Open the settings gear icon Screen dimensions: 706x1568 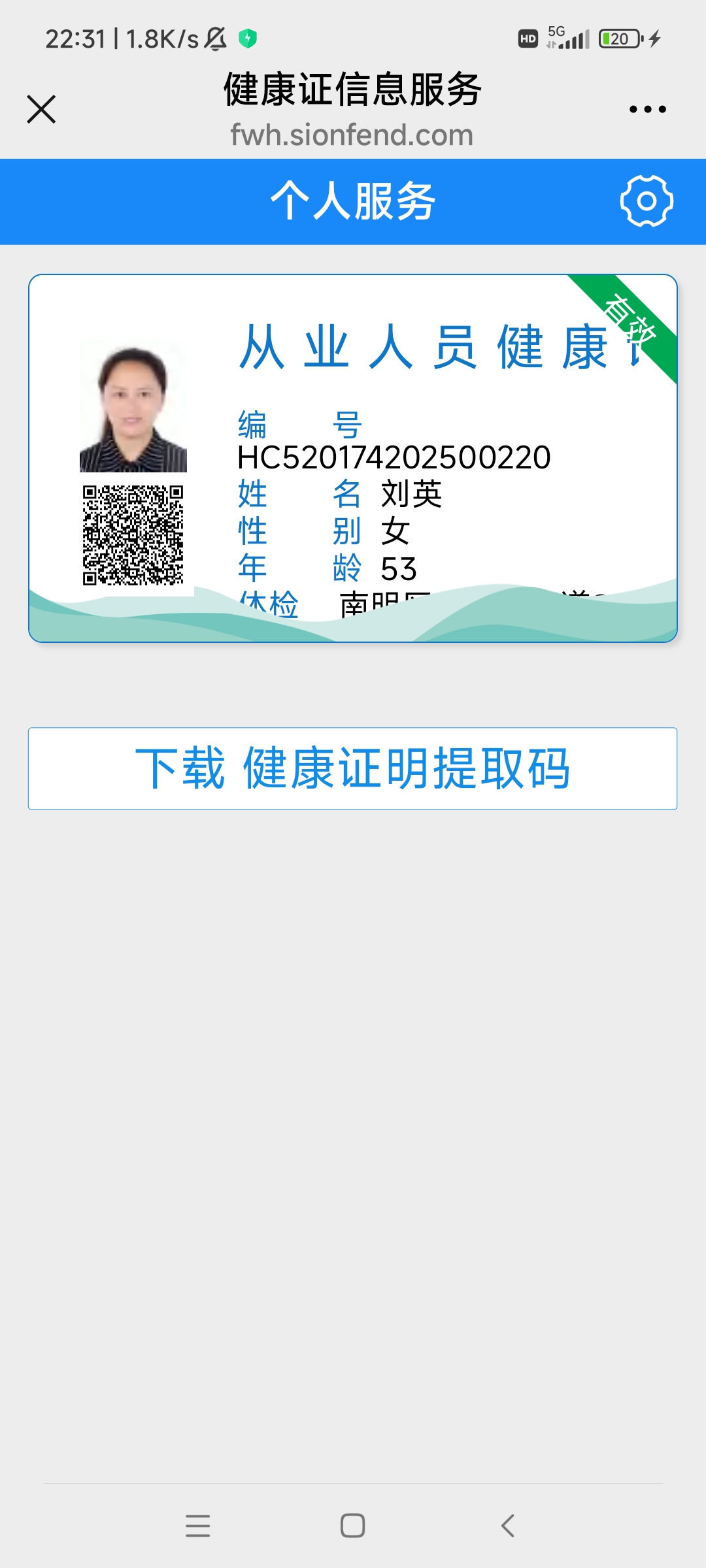tap(647, 201)
